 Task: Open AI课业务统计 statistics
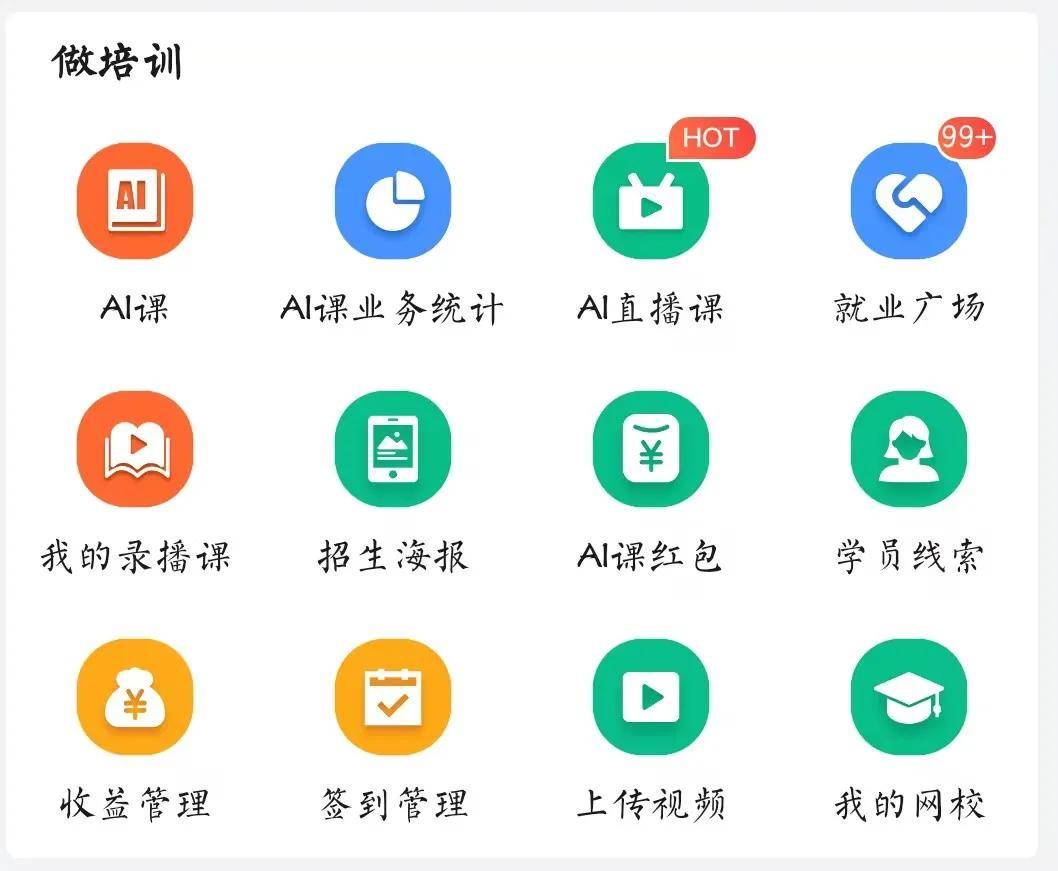[393, 201]
